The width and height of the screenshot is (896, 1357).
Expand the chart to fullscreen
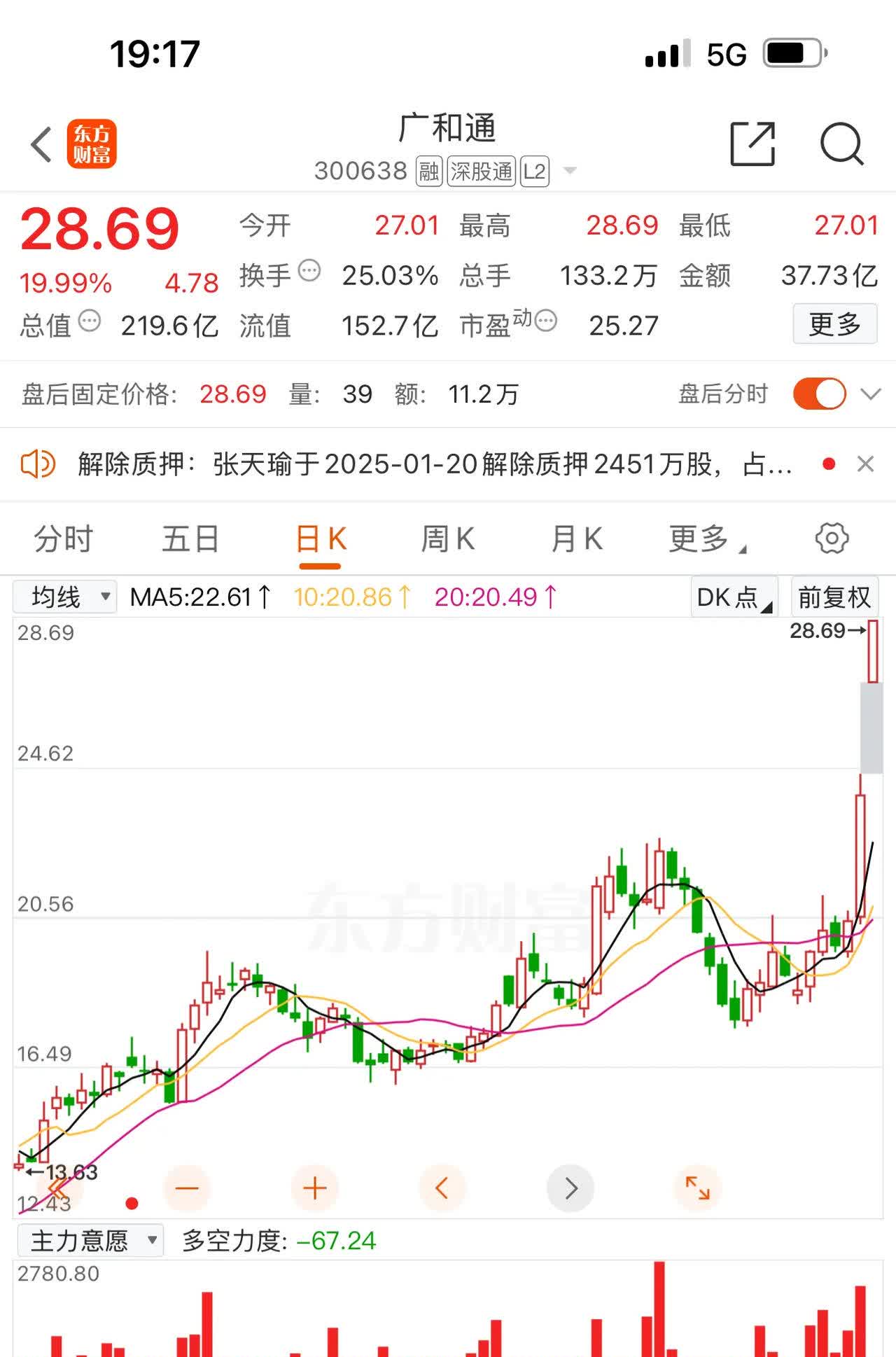[697, 1188]
